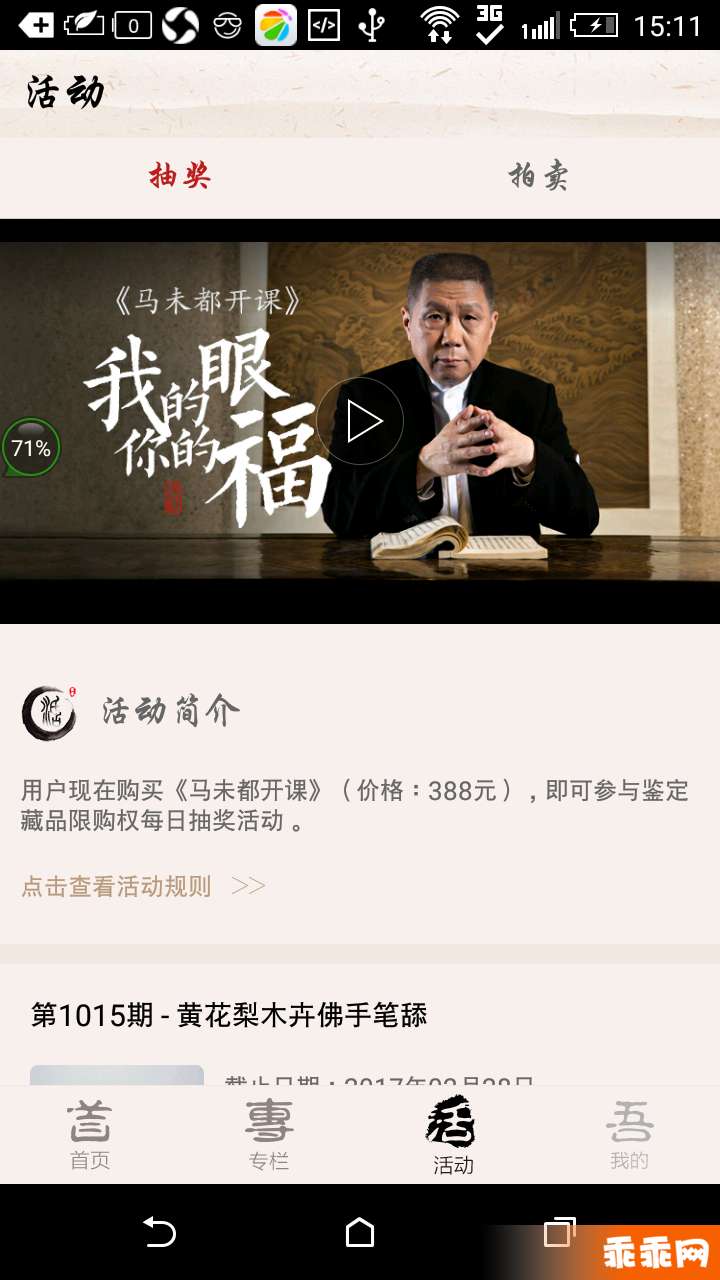
Task: Switch to the 抽奖 tab
Action: (x=180, y=177)
